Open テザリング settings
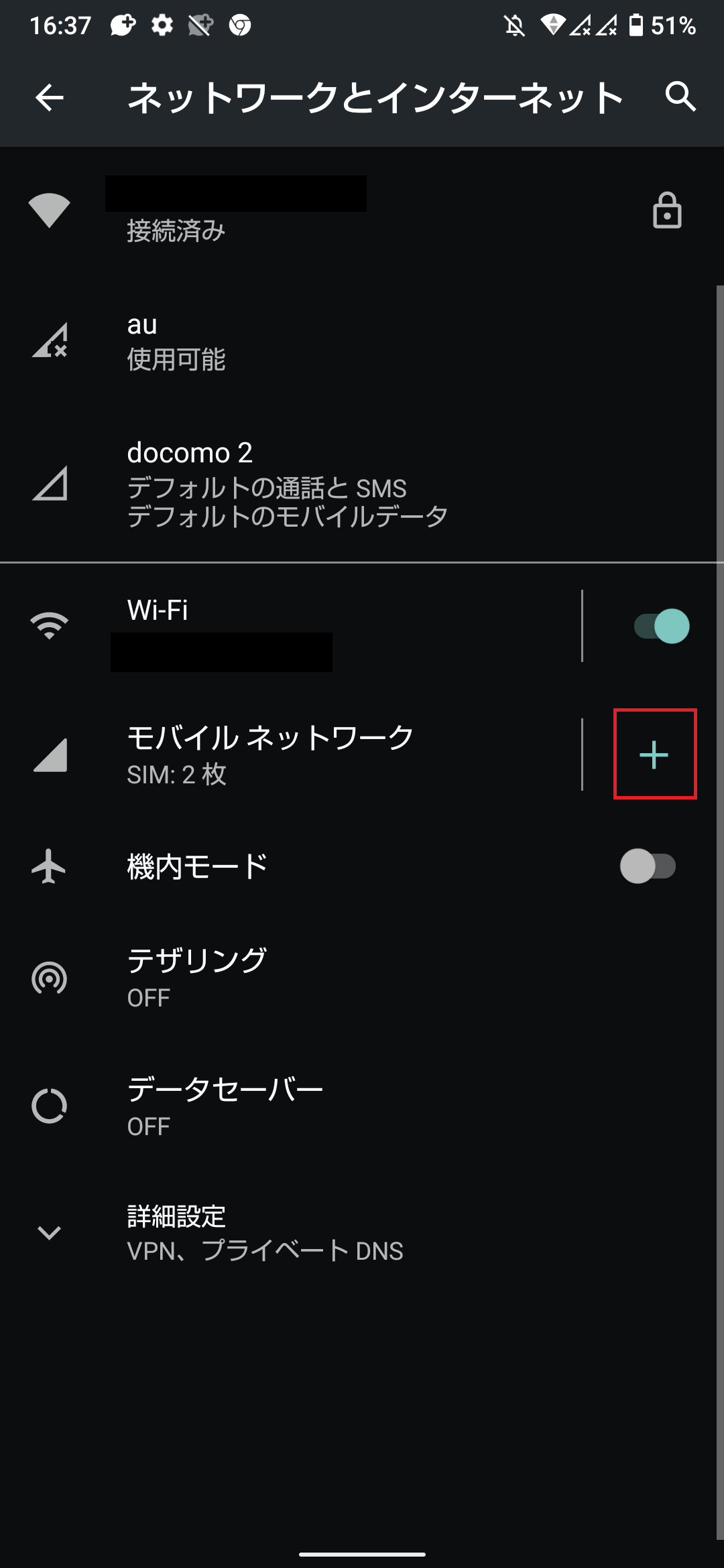 (x=358, y=978)
